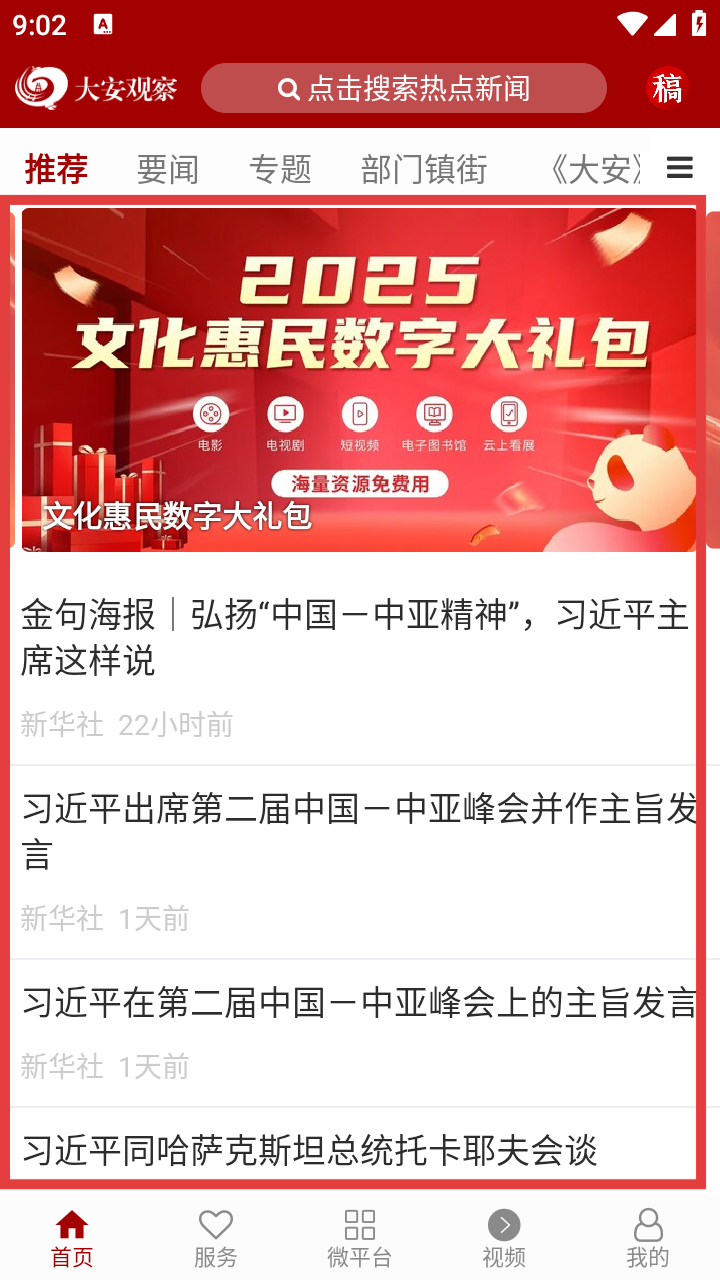Viewport: 720px width, 1280px height.
Task: Open article 习近平出席第二届中国—中亚峰会并作主旨发言
Action: click(358, 831)
